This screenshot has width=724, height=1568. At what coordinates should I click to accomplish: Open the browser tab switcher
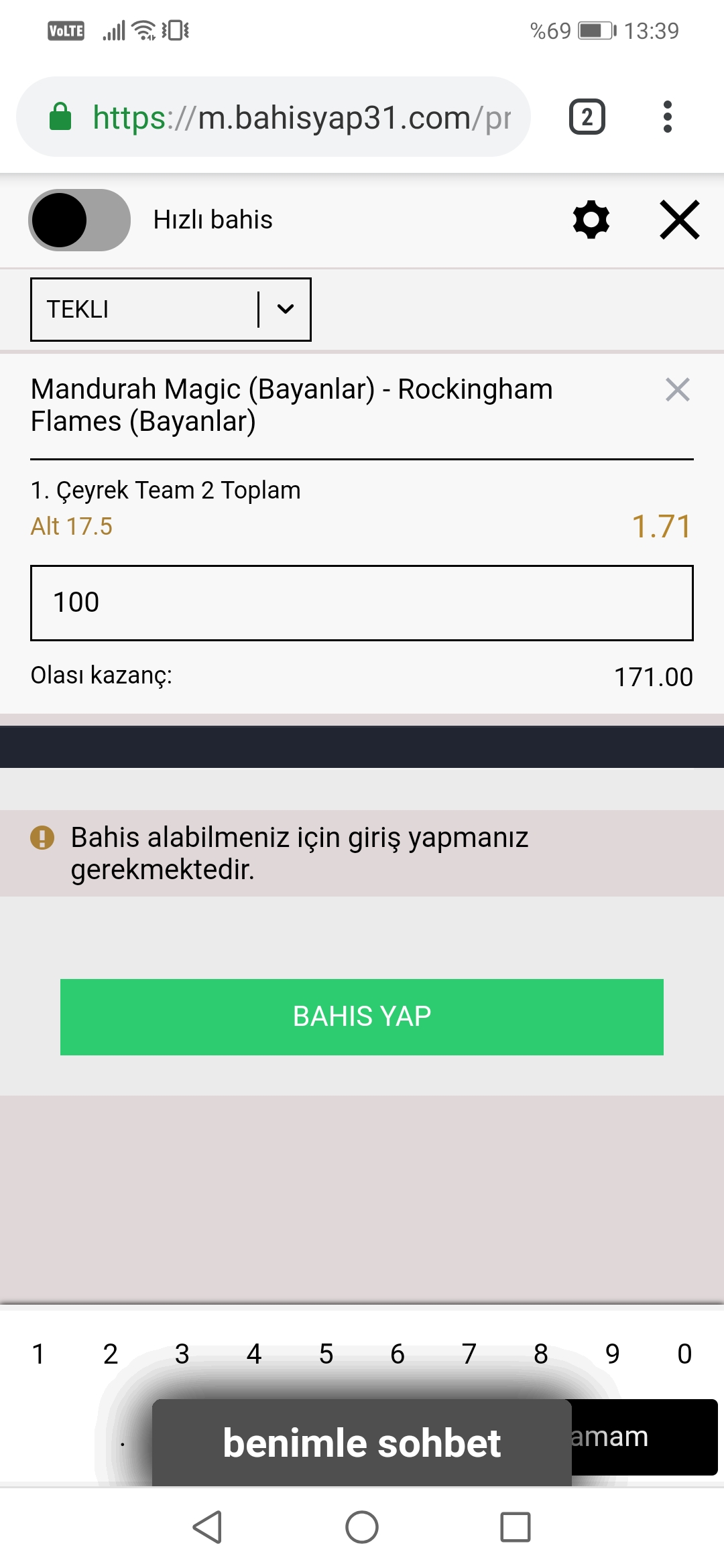587,117
